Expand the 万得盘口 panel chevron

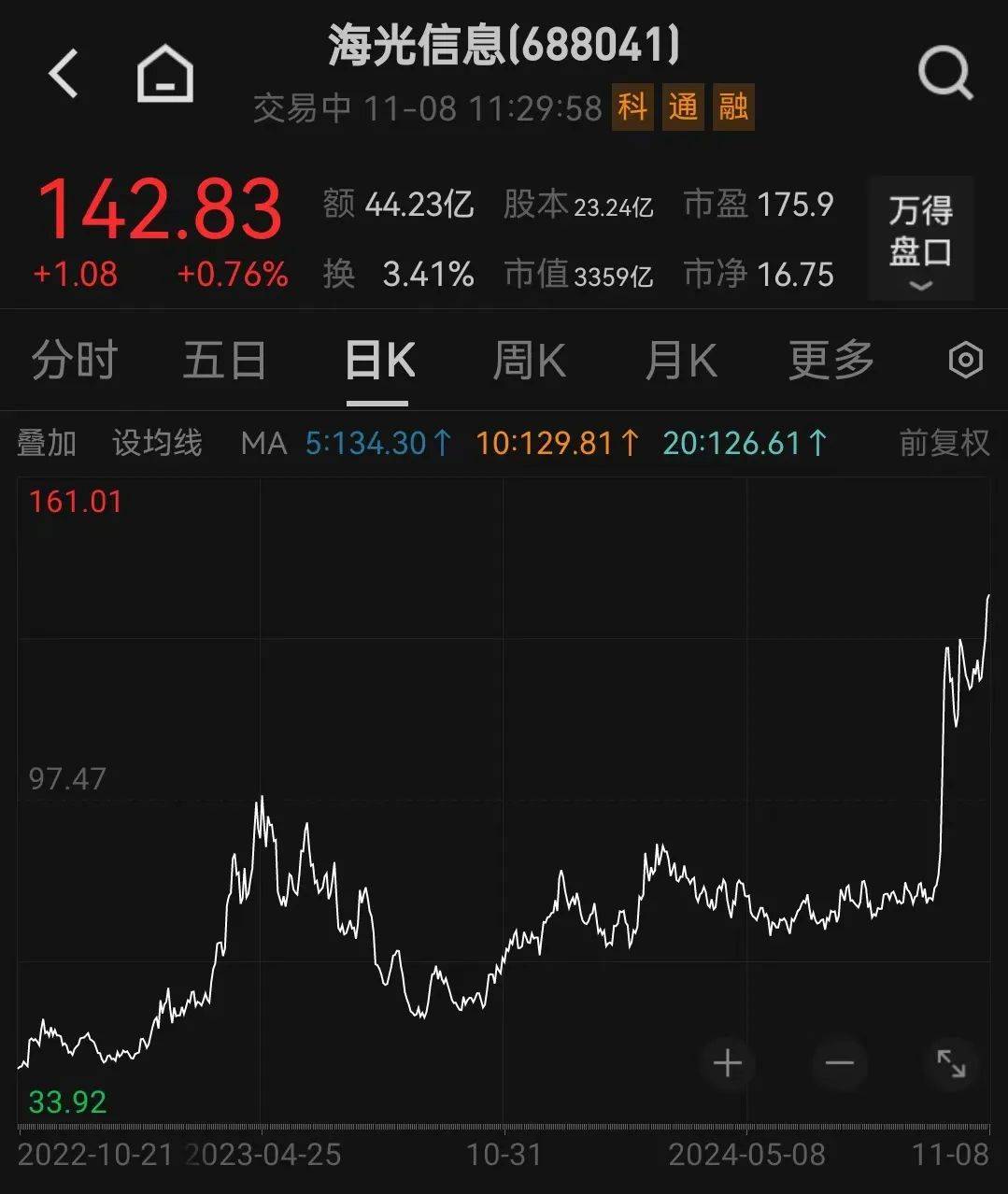click(x=920, y=285)
